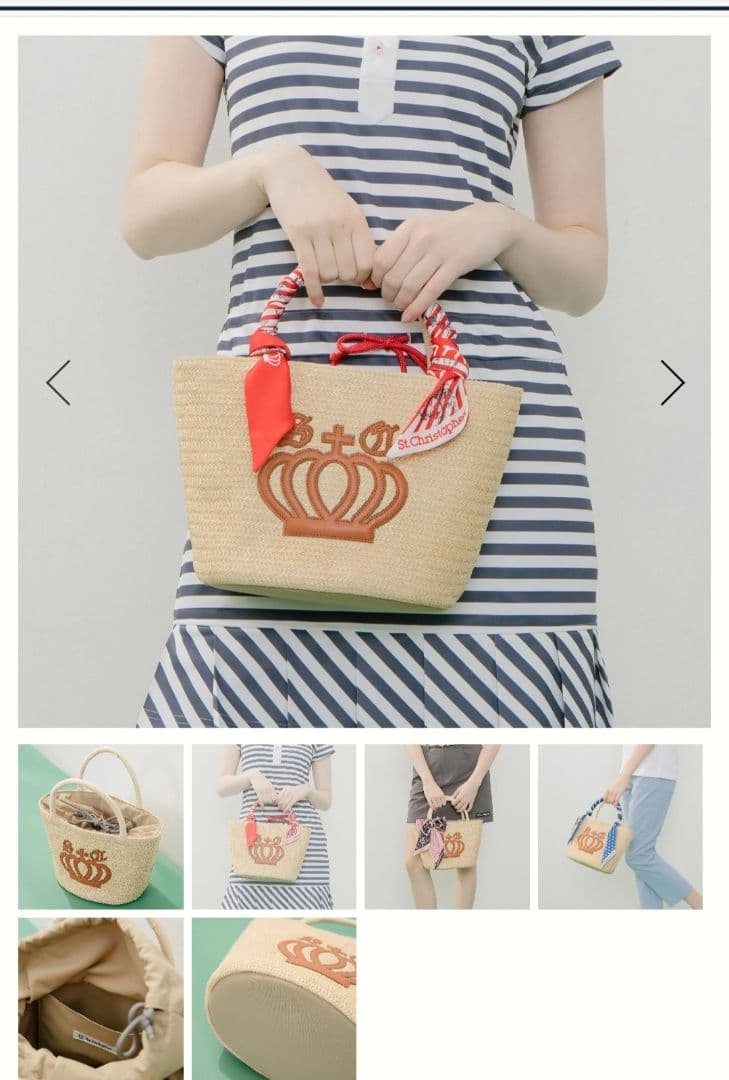Select thumbnail with light blue pants model
Image resolution: width=729 pixels, height=1080 pixels.
(620, 826)
